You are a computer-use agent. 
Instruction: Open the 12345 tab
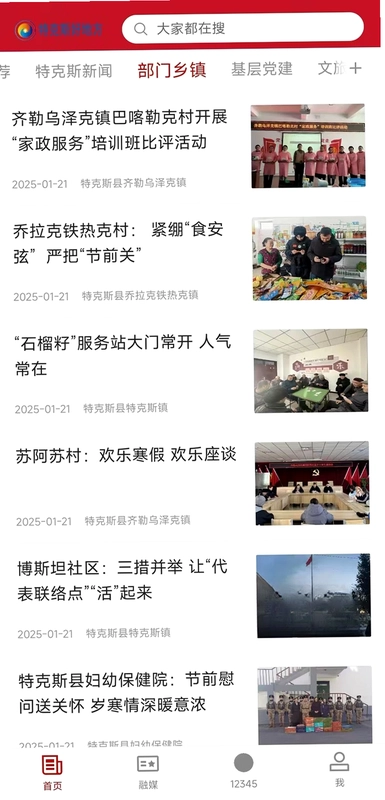coord(244,772)
